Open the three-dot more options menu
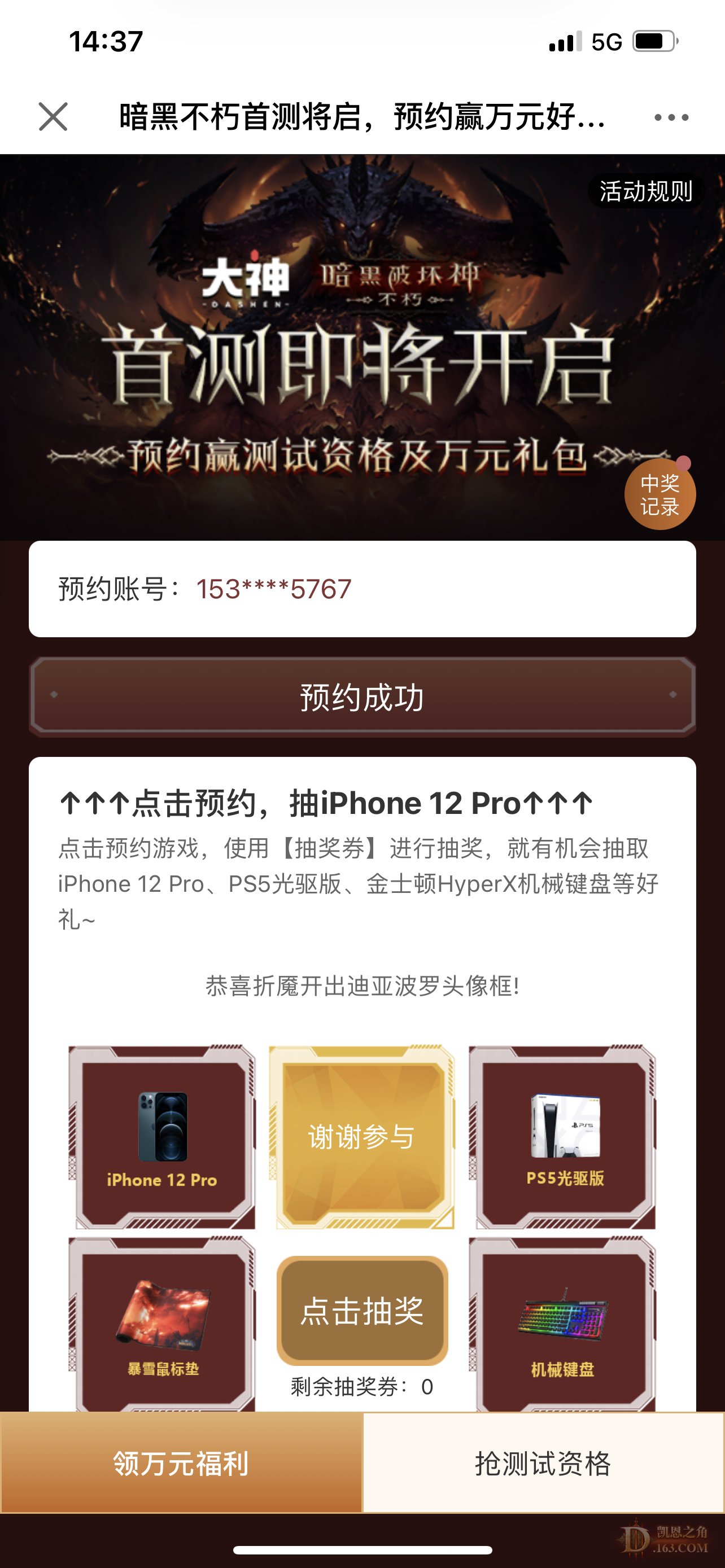 point(671,117)
